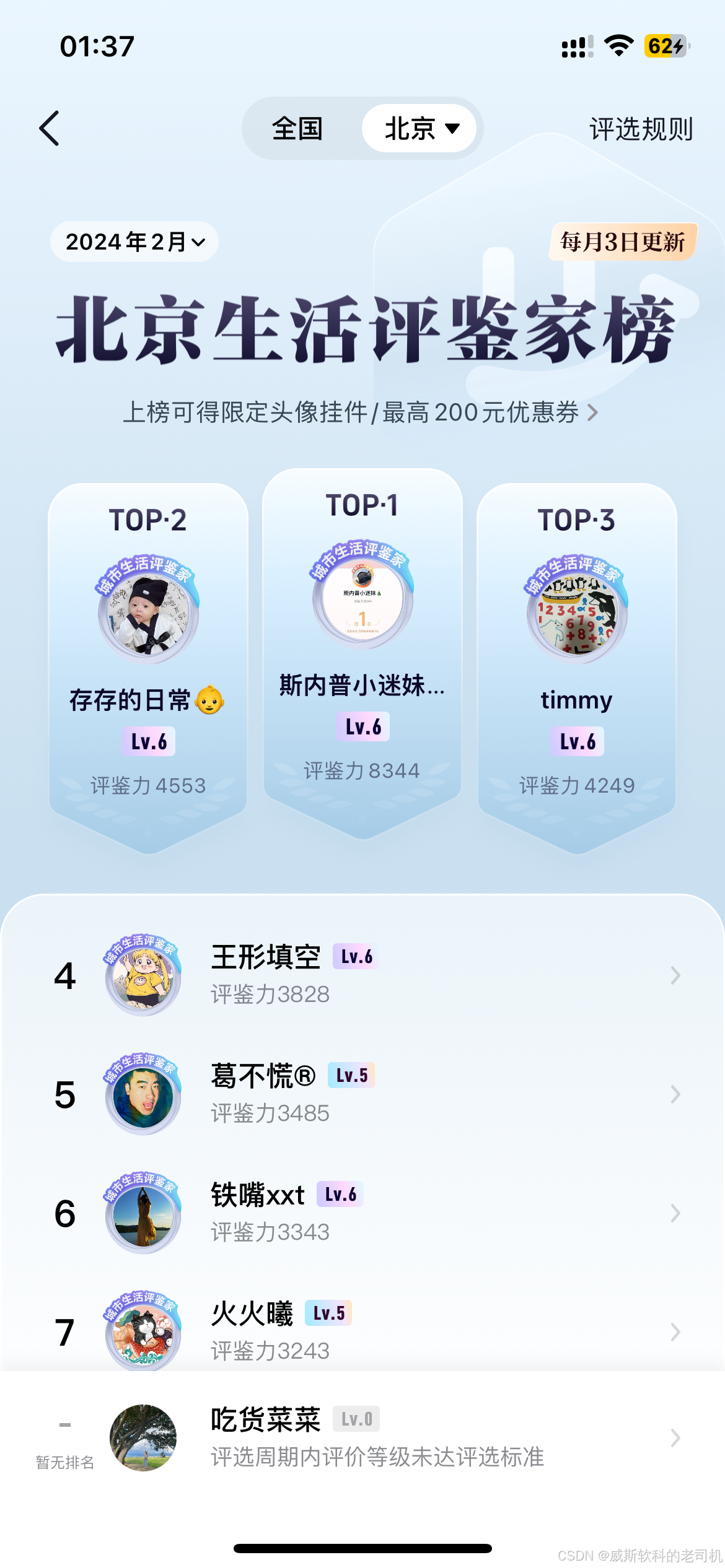Select rank 6 user 铁嘴xxt
The height and width of the screenshot is (1568, 725).
(362, 1213)
